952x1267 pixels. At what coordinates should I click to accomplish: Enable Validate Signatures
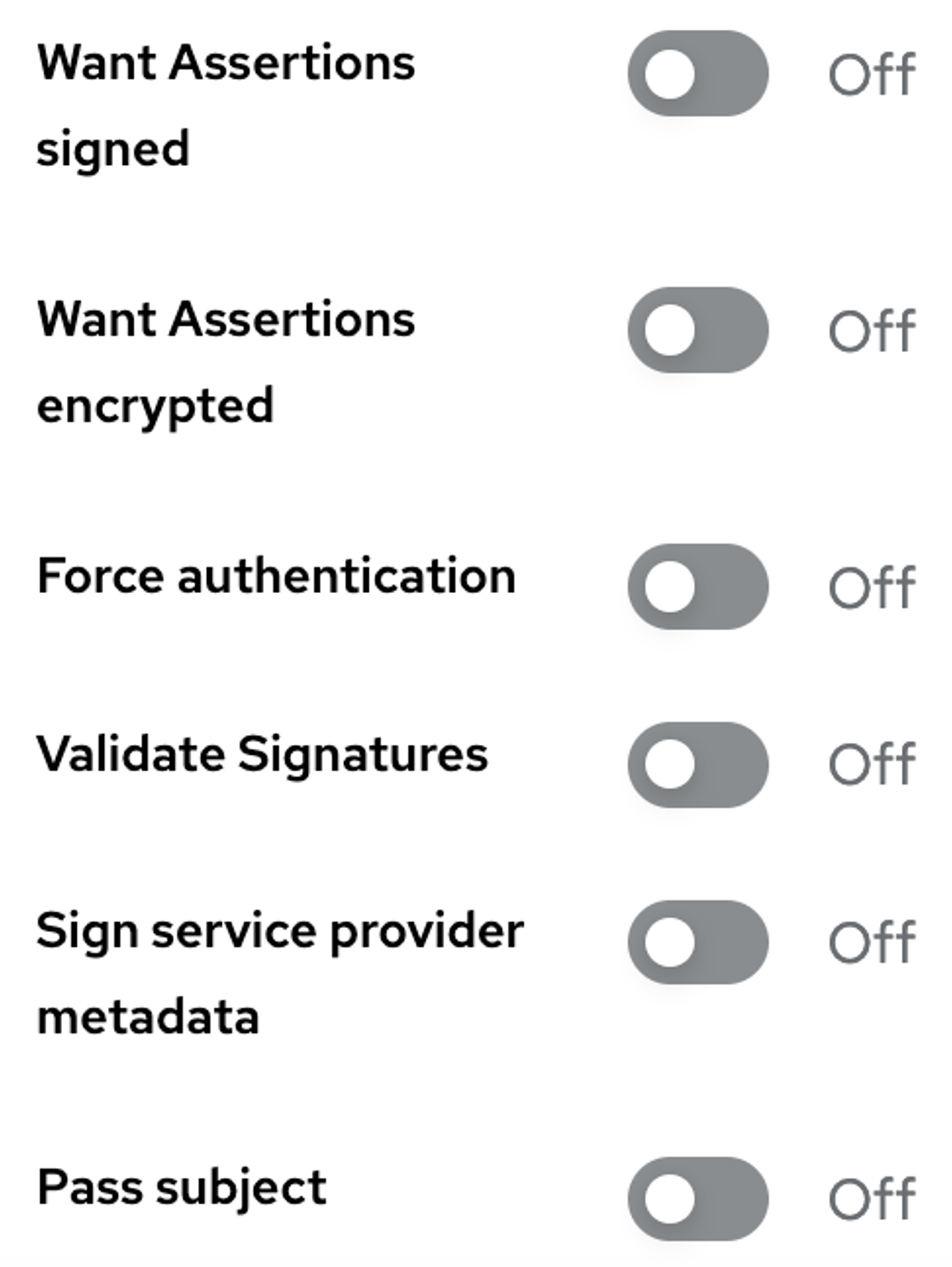(700, 763)
